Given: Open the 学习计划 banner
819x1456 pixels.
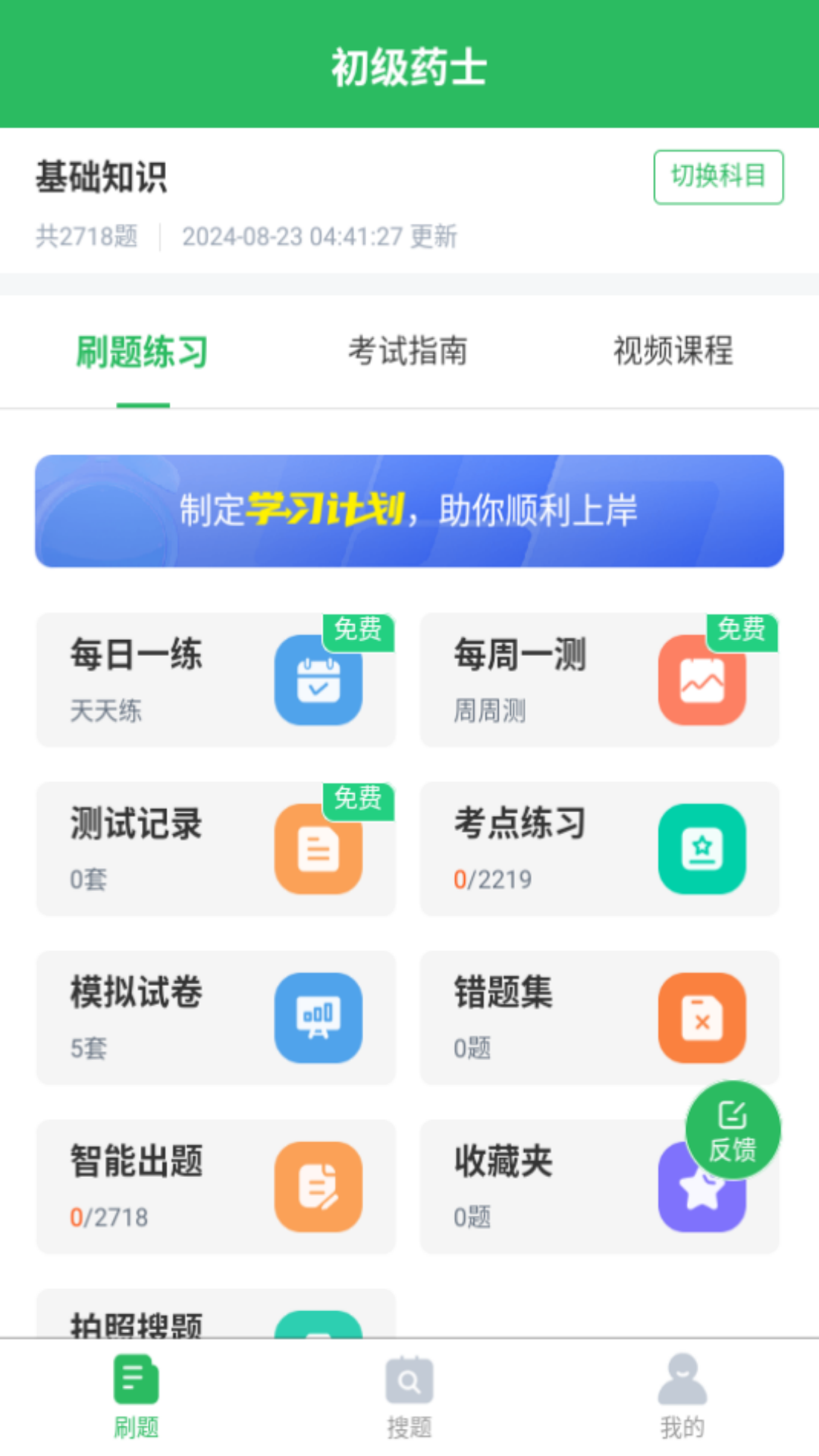Looking at the screenshot, I should coord(409,510).
